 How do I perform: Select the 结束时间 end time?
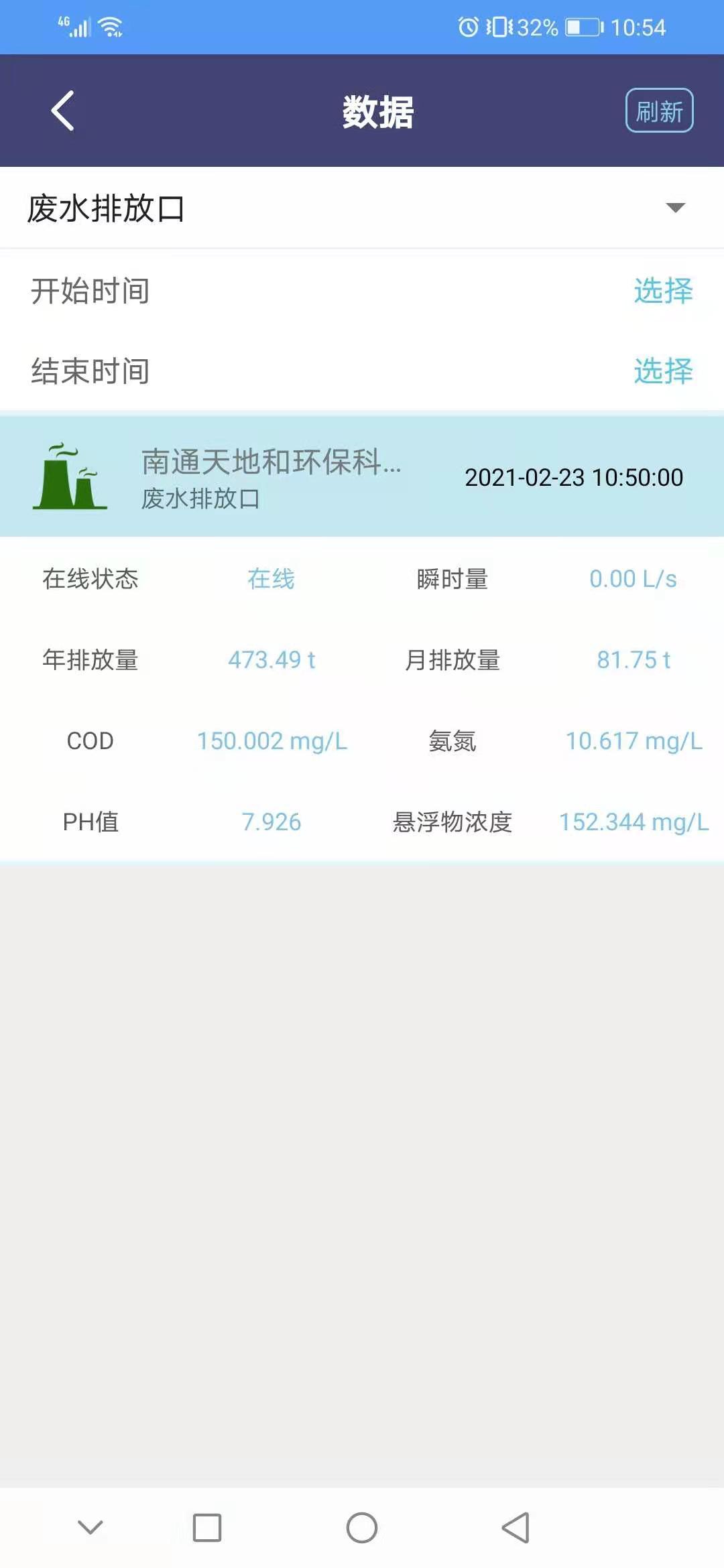click(x=662, y=371)
